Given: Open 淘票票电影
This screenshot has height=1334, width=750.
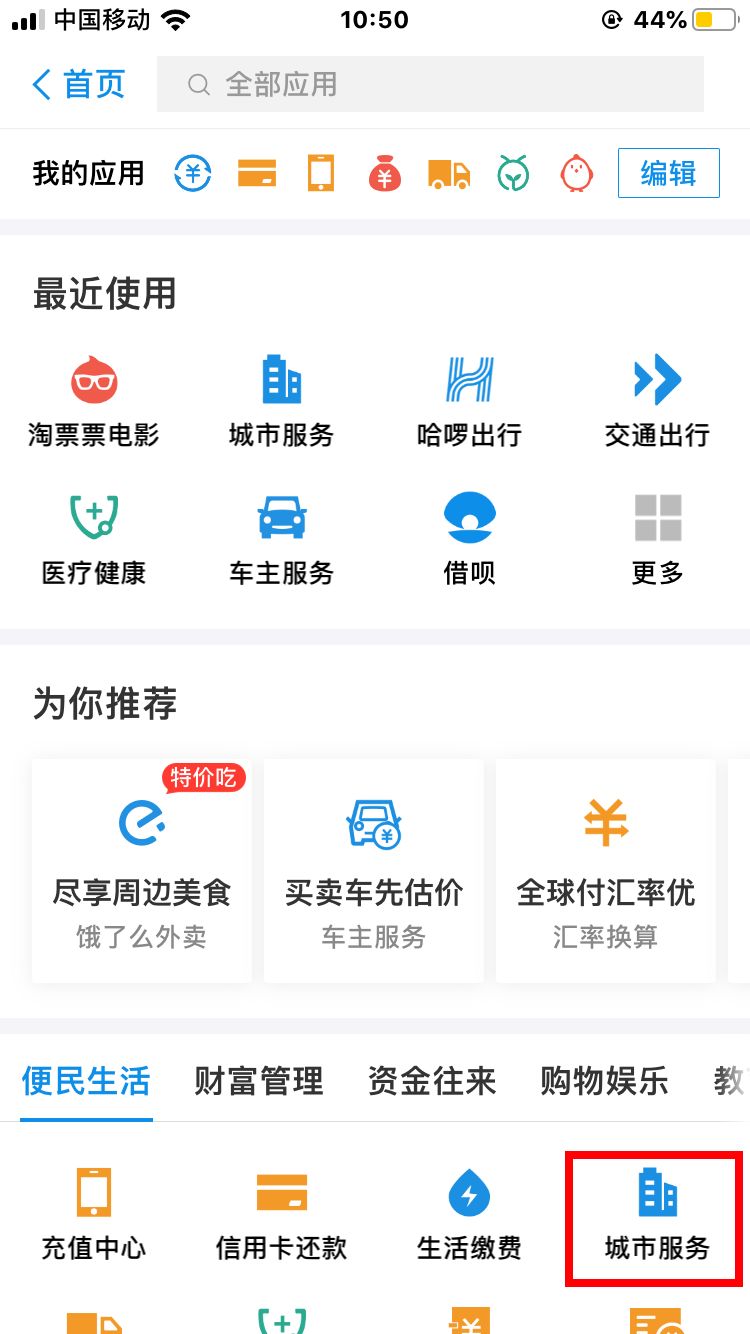Looking at the screenshot, I should coord(93,401).
